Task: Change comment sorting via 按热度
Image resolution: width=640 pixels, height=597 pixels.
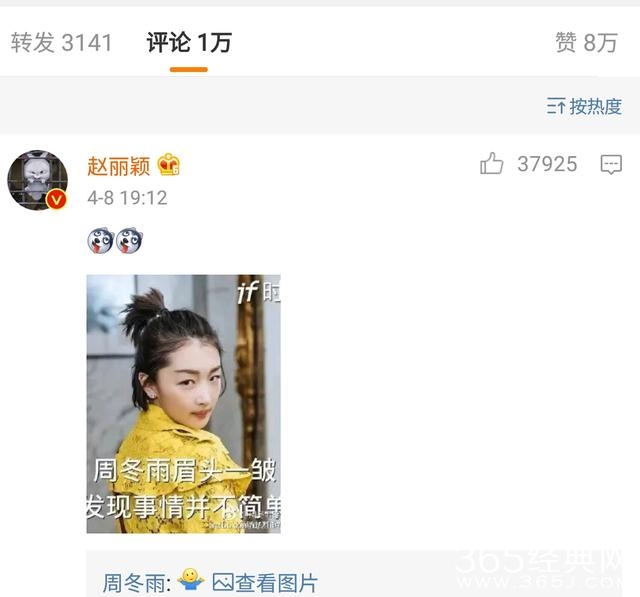Action: [585, 106]
